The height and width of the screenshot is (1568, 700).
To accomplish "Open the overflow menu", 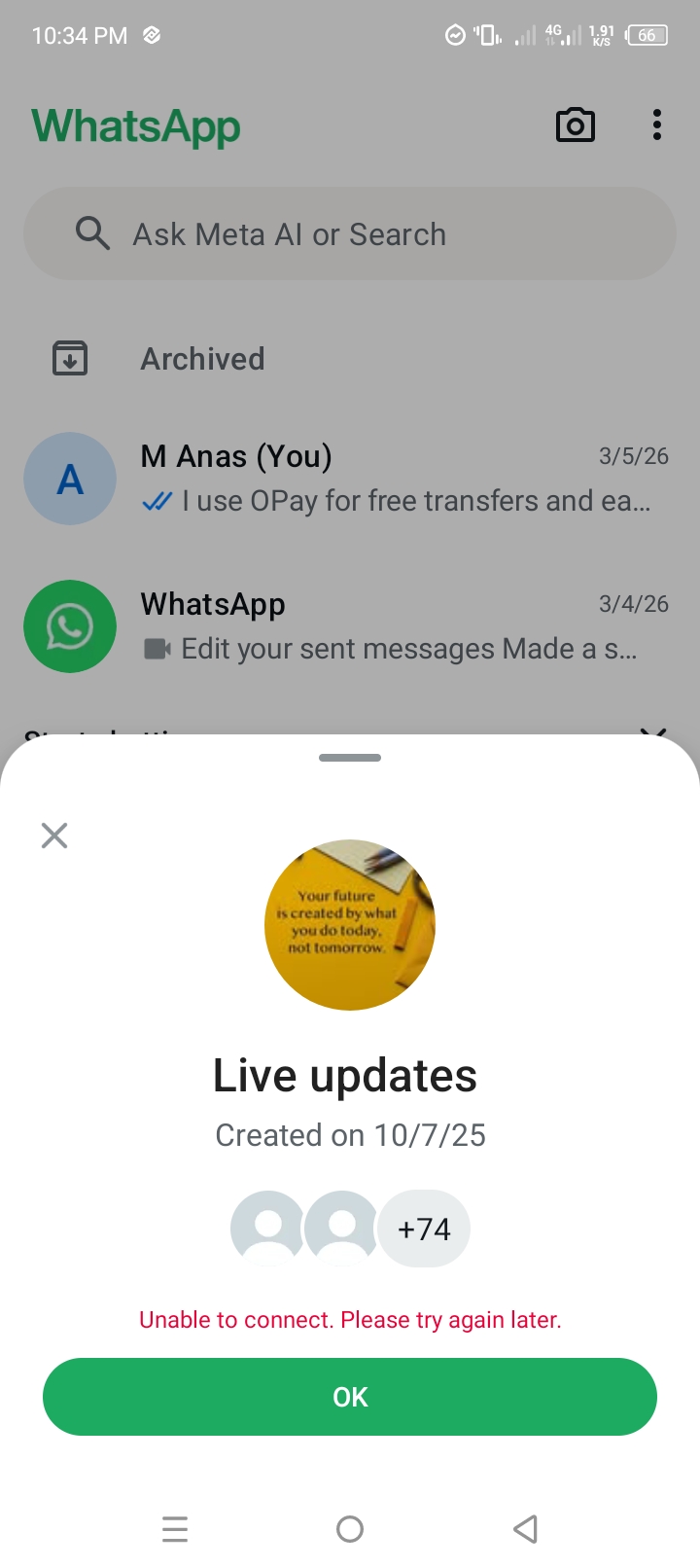I will pos(657,125).
